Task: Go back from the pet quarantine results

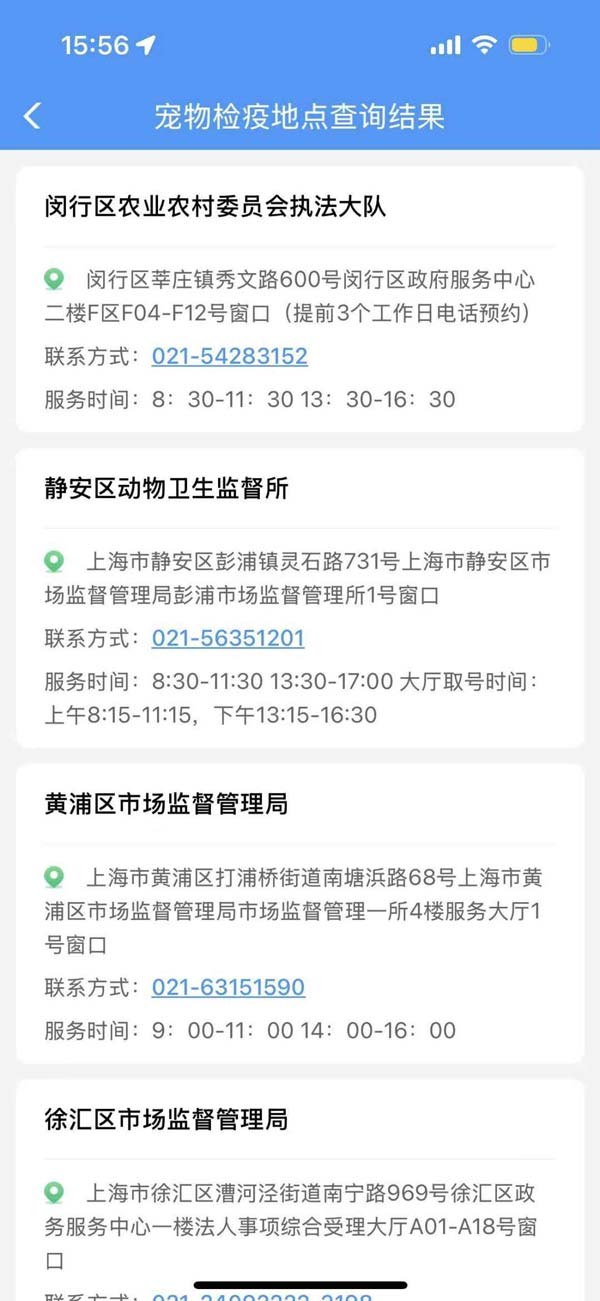Action: (33, 116)
